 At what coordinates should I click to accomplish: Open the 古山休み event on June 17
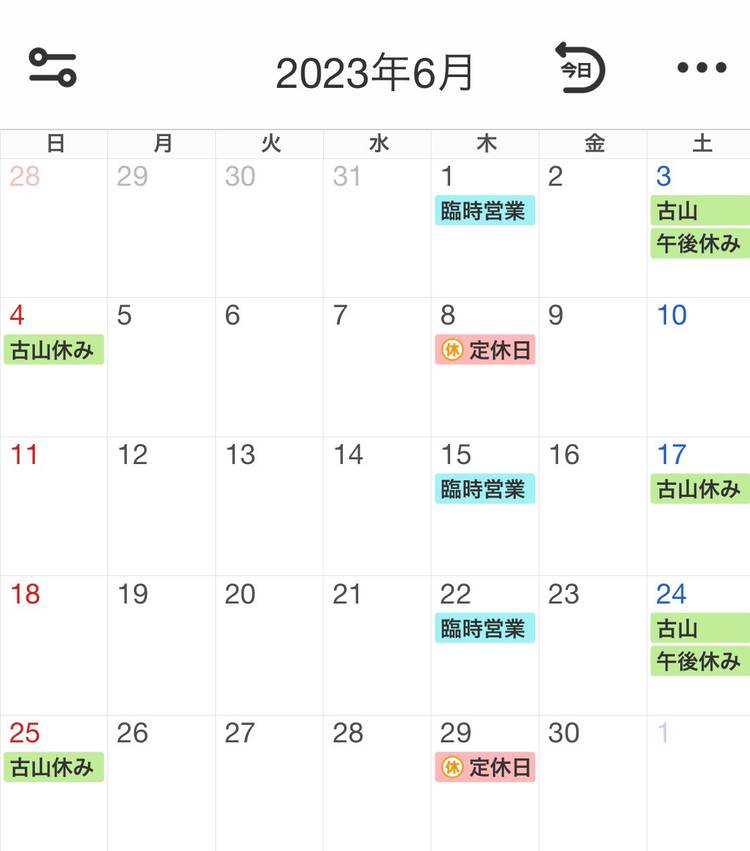pyautogui.click(x=699, y=489)
